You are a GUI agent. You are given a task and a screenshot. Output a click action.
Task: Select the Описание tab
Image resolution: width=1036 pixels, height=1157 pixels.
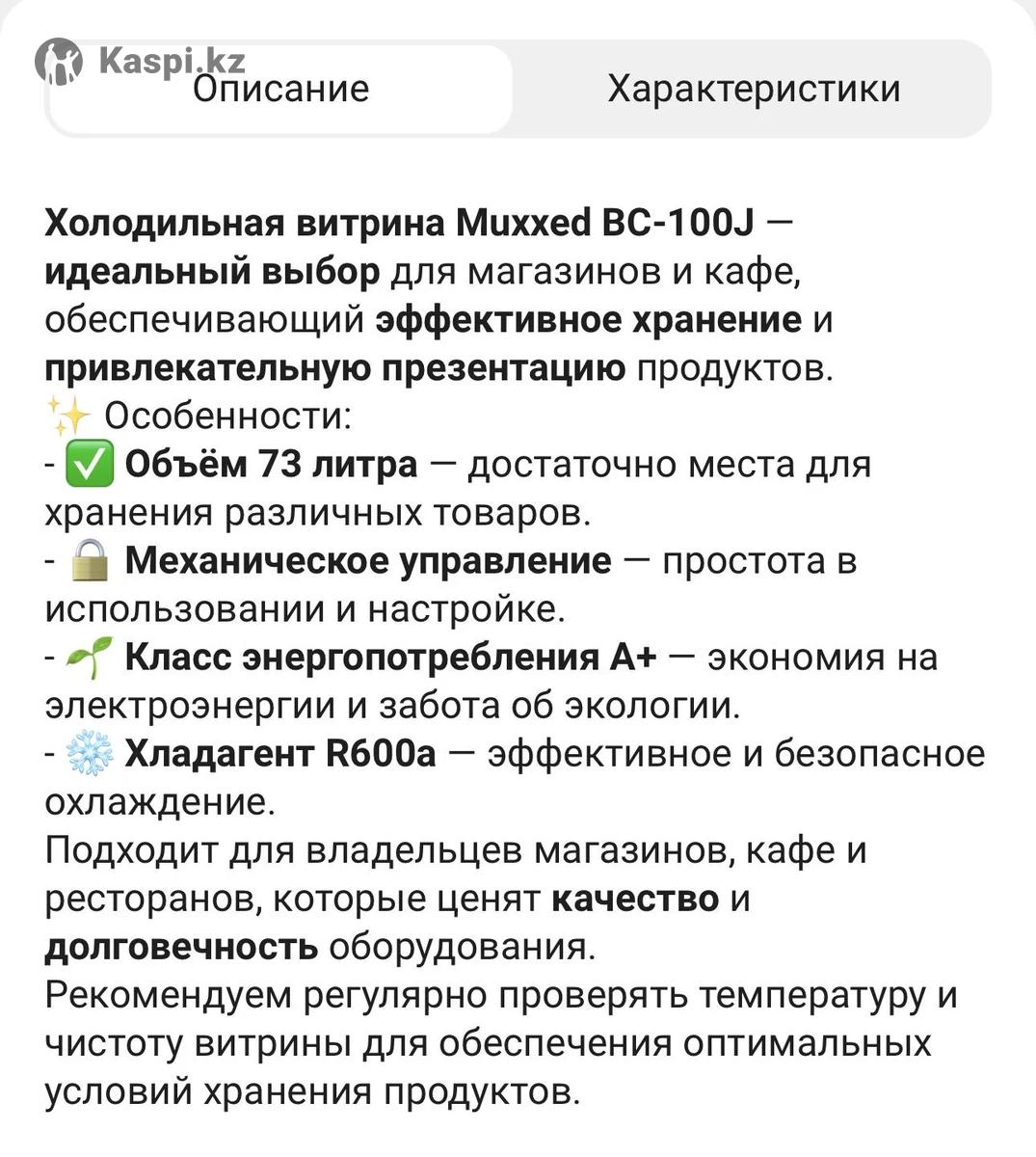click(280, 90)
